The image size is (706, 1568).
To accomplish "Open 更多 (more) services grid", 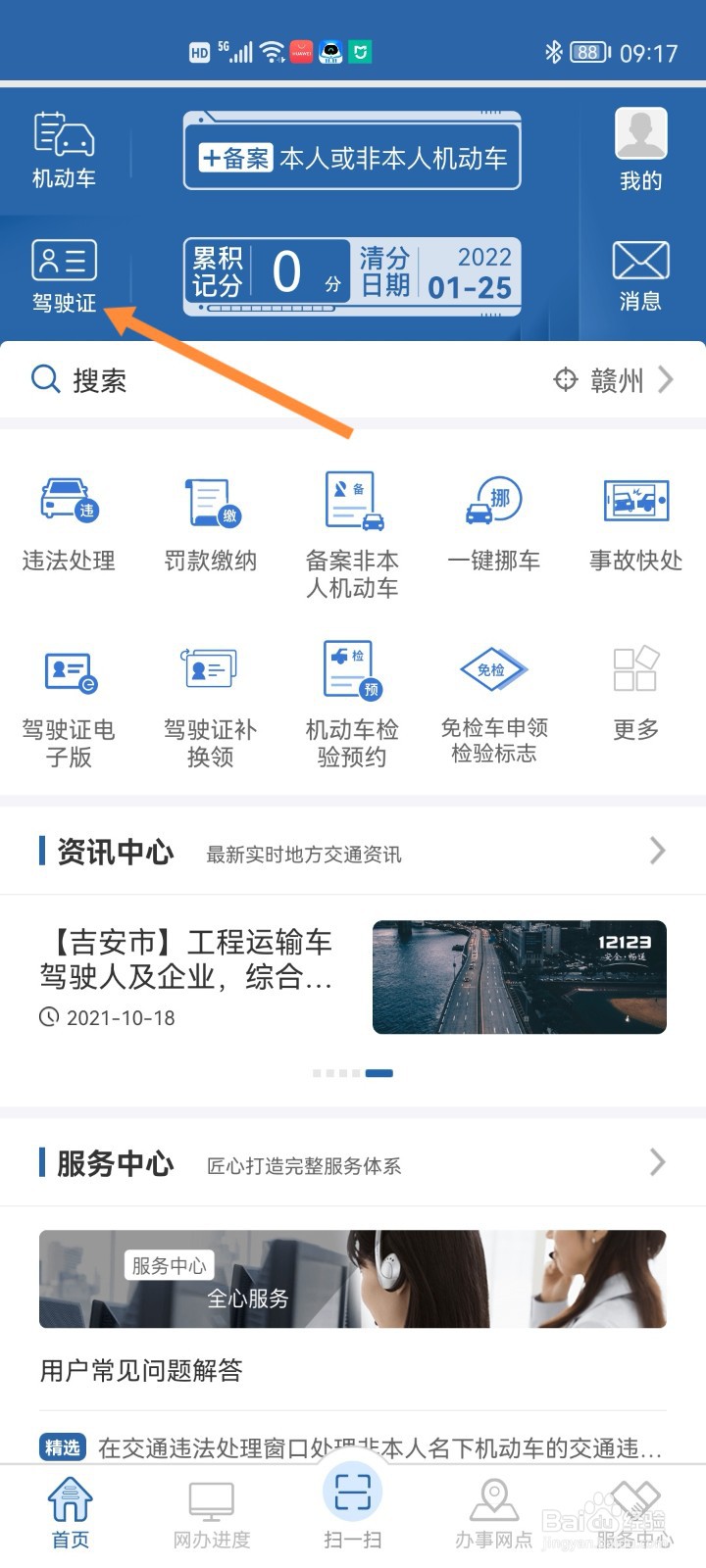I will coord(635,686).
